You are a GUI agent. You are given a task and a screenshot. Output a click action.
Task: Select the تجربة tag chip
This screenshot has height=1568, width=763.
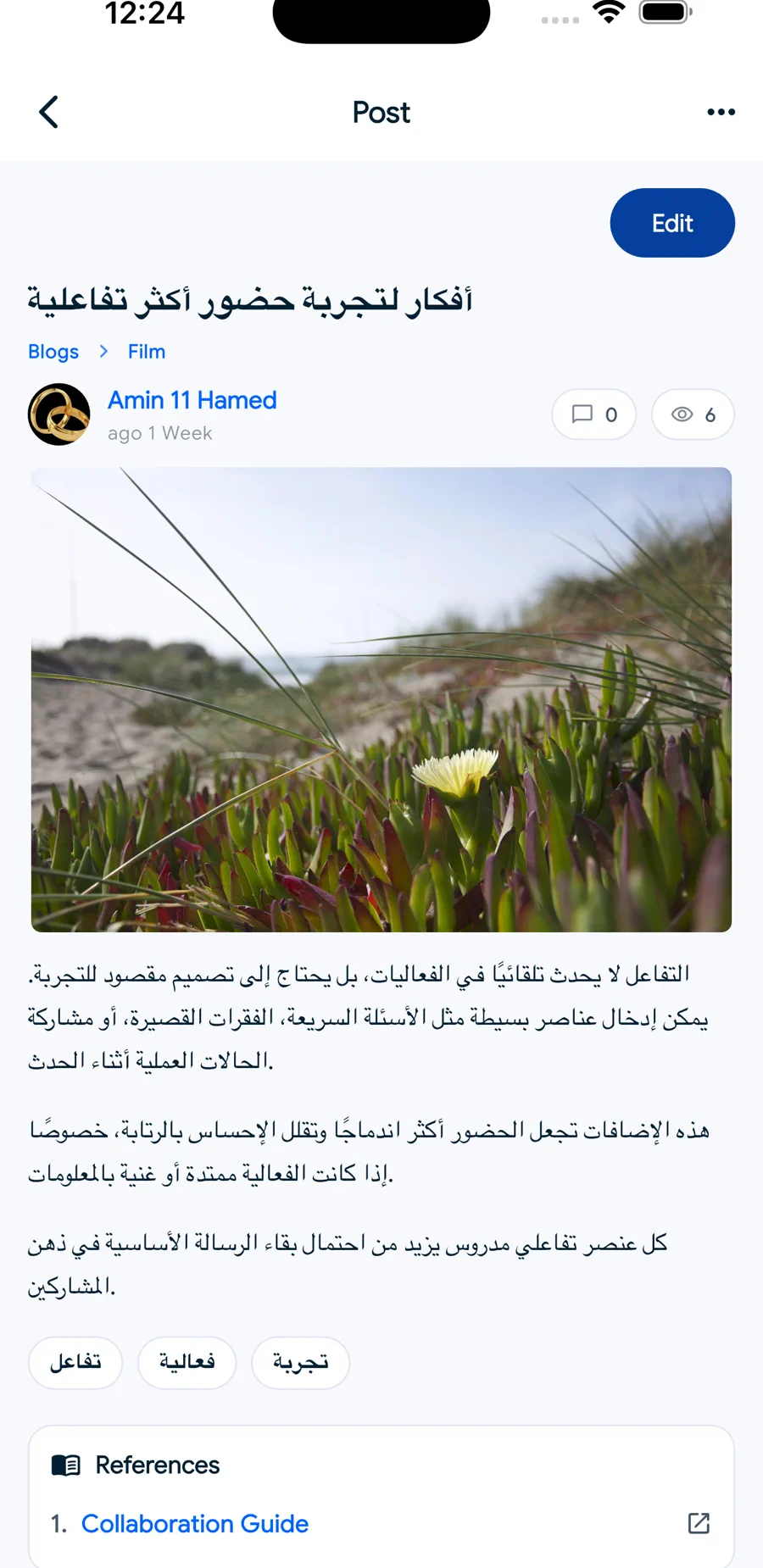(300, 1362)
